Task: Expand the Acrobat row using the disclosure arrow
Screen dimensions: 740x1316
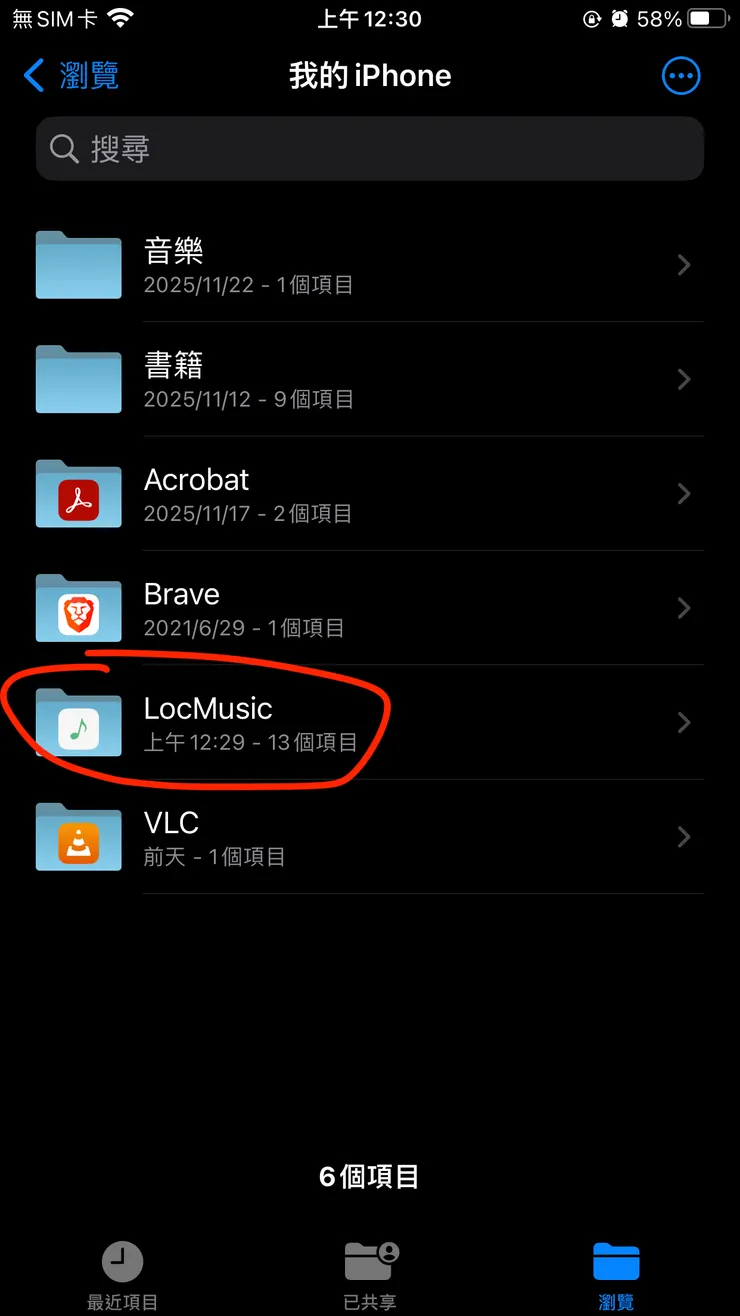Action: pos(684,494)
